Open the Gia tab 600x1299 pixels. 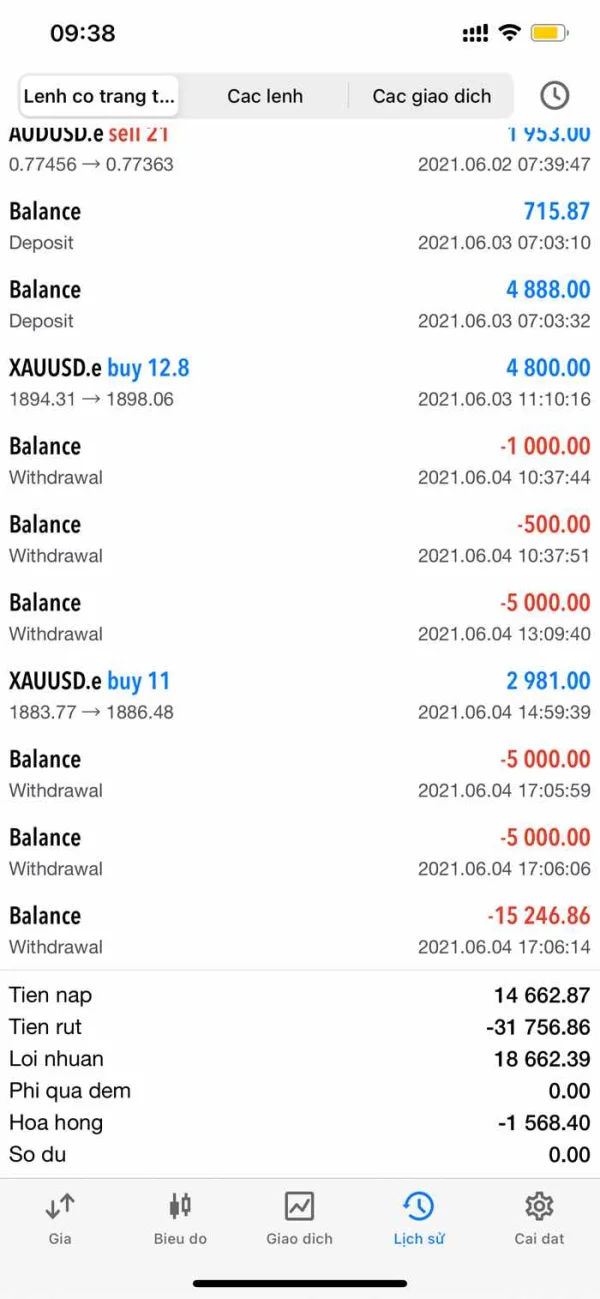60,1217
